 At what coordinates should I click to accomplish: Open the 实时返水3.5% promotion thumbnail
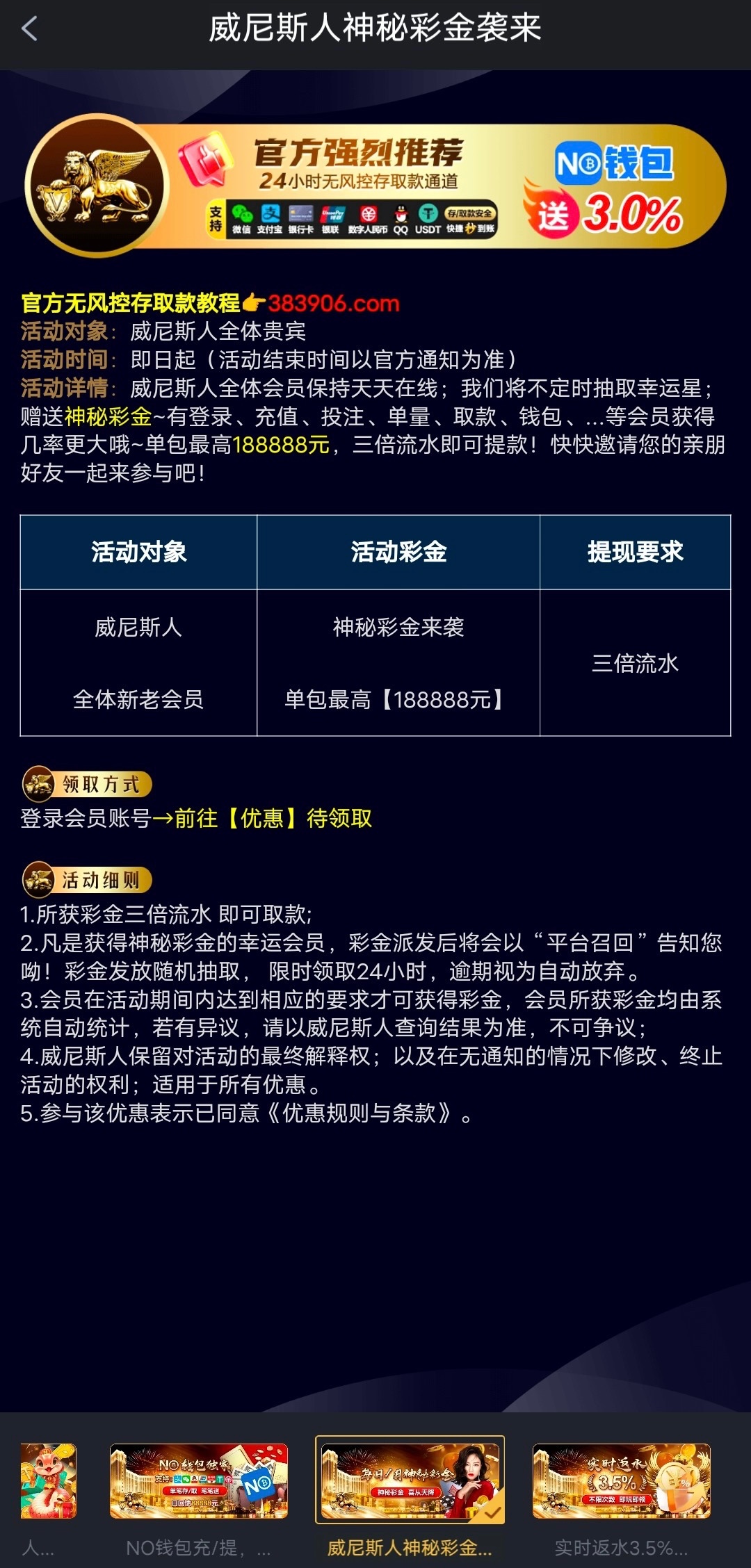point(621,1480)
